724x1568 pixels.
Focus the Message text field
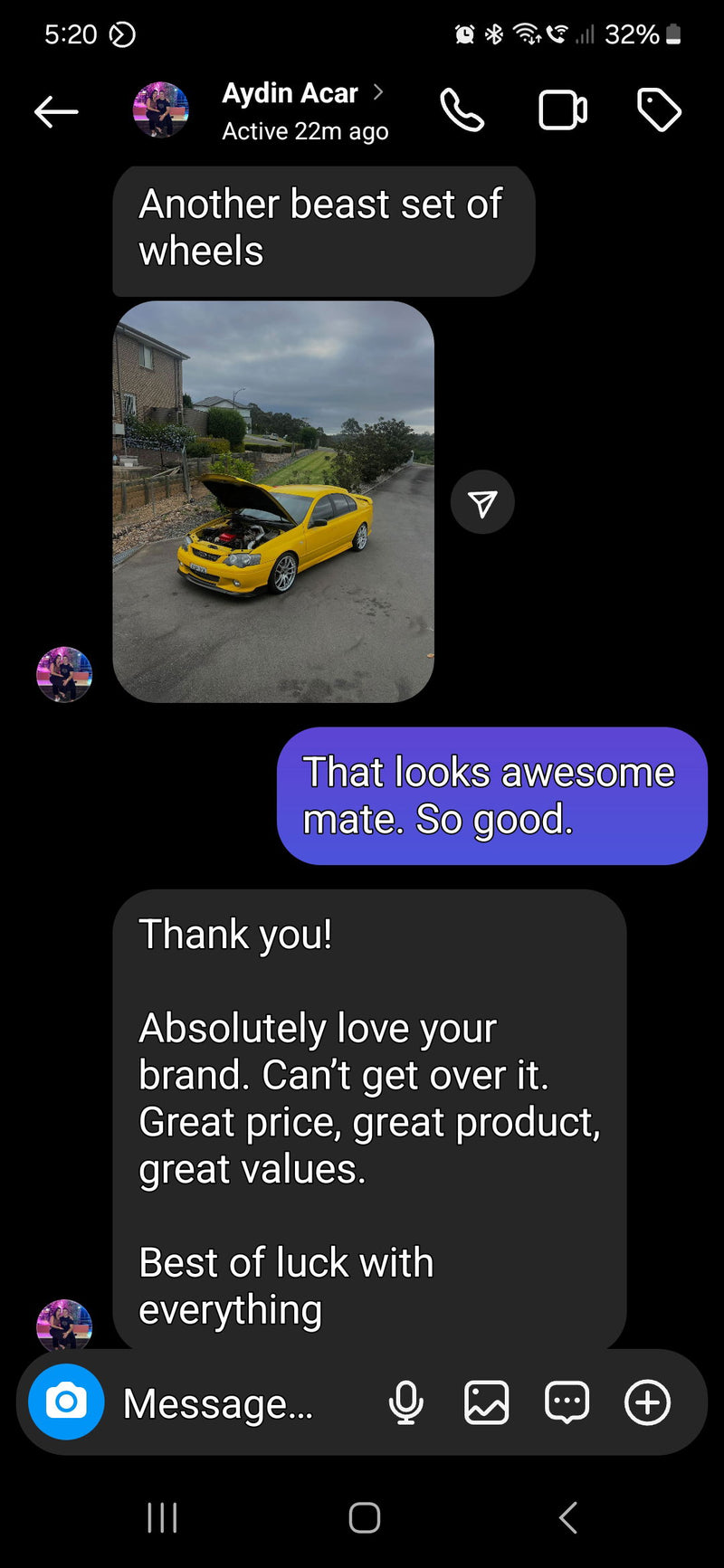coord(235,1403)
